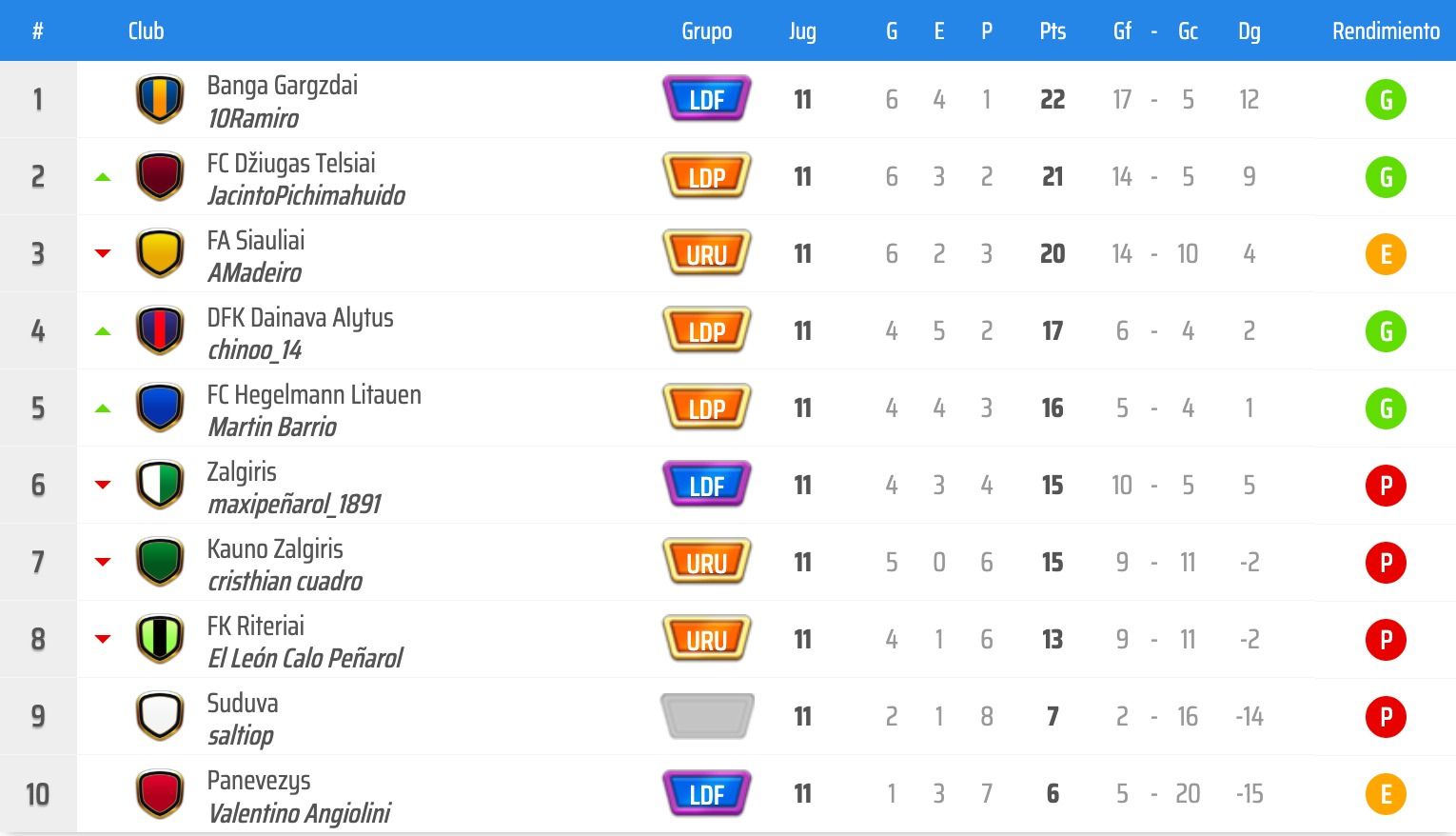The height and width of the screenshot is (836, 1456).
Task: Open the FC Hegelmann Litauen row
Action: click(x=313, y=395)
